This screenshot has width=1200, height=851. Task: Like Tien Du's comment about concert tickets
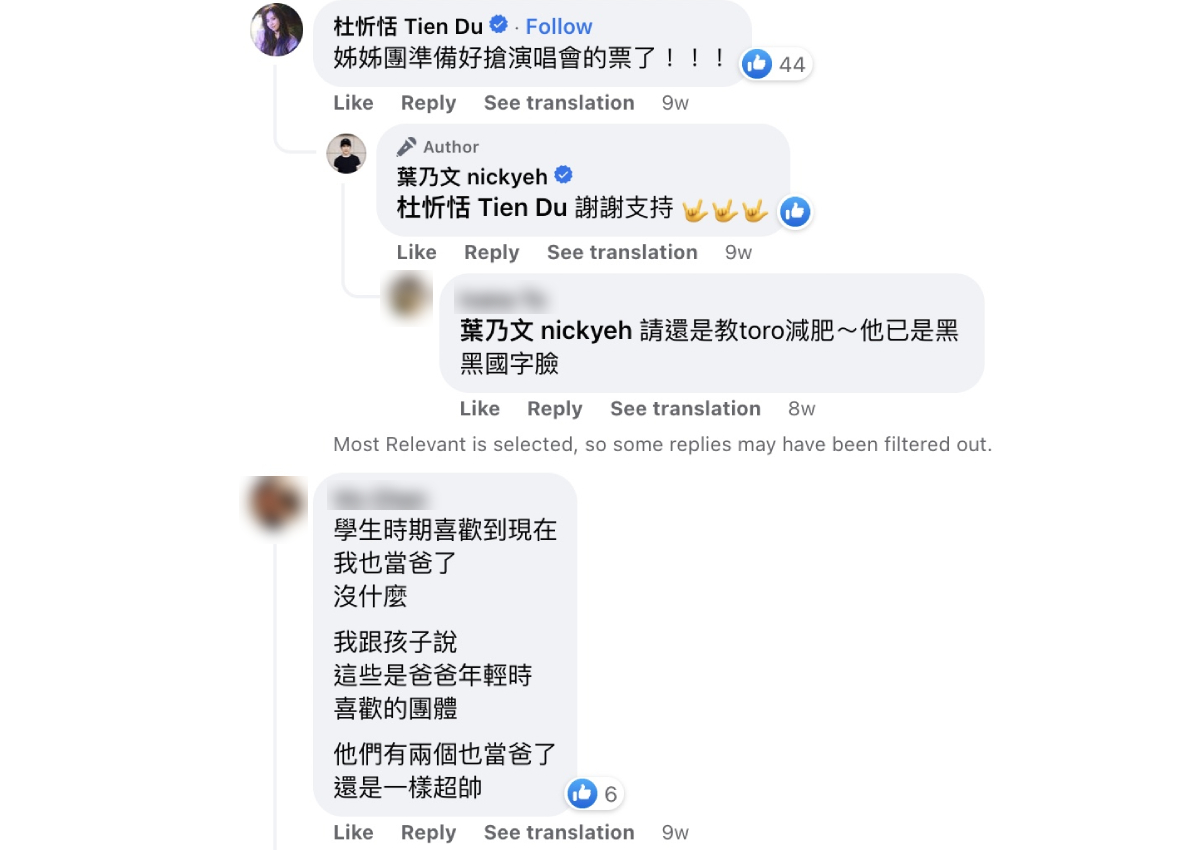click(x=353, y=103)
